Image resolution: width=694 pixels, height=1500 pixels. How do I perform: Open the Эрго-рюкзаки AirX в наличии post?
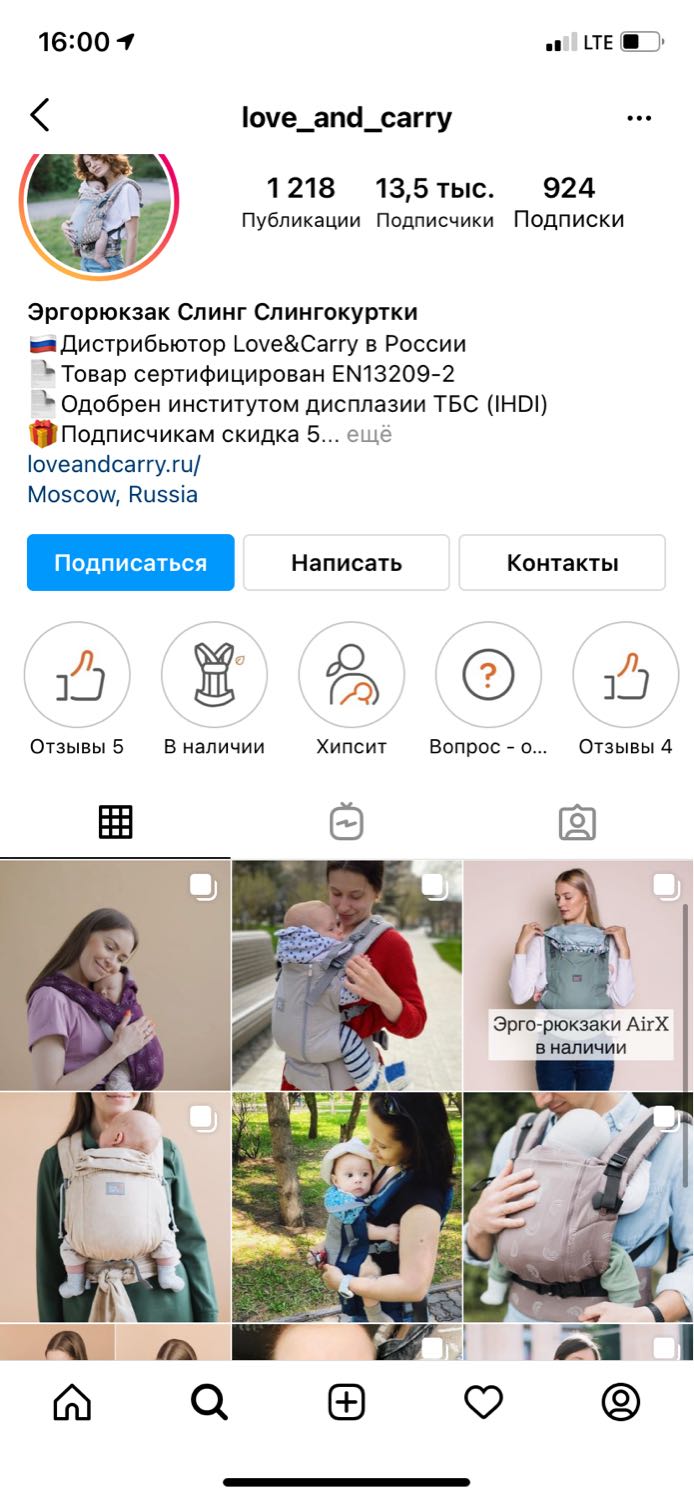point(579,975)
